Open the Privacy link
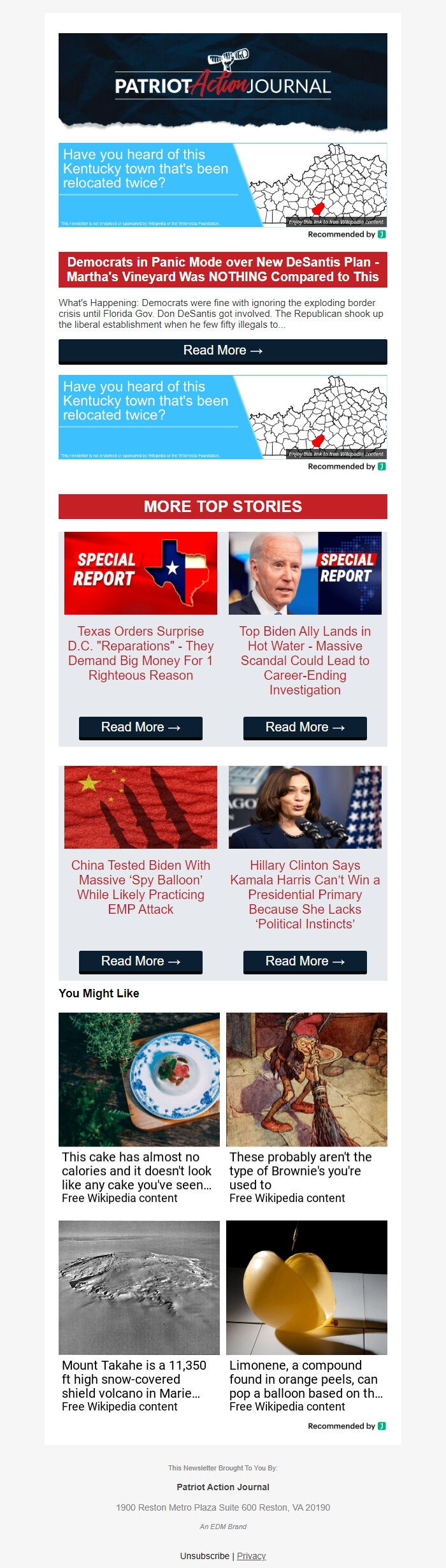This screenshot has width=446, height=1568. (x=251, y=1556)
